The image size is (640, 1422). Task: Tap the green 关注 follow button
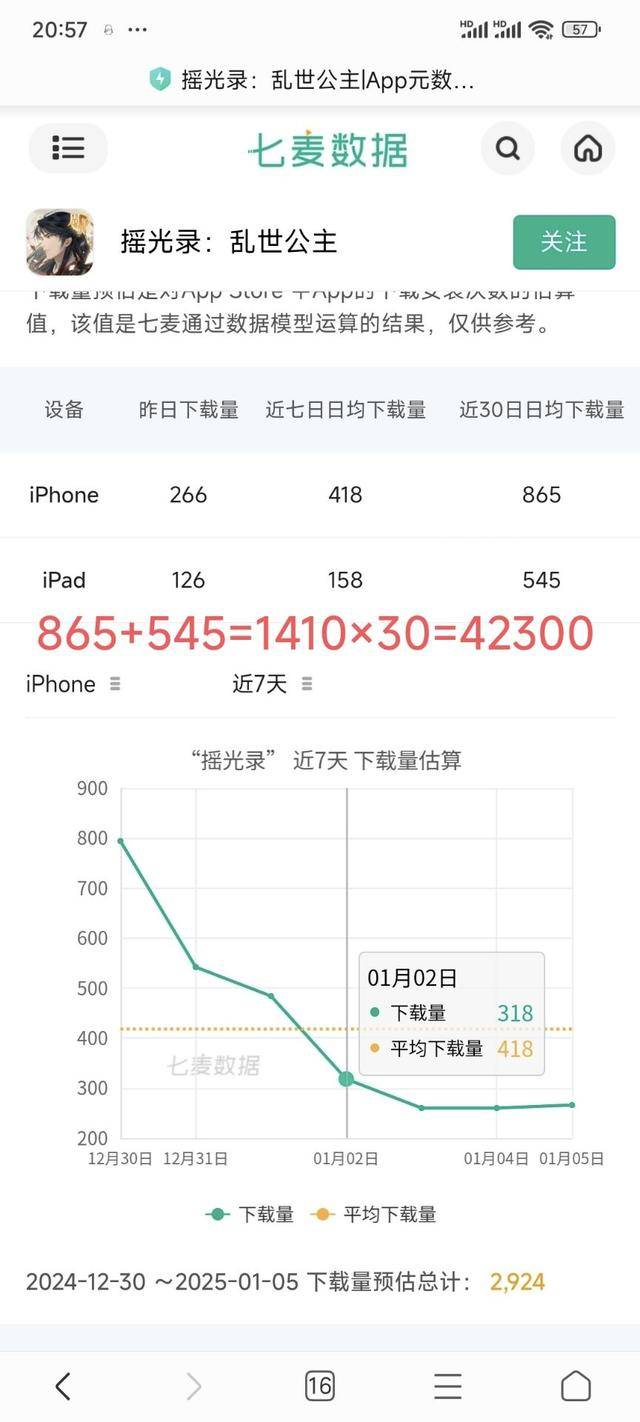pos(564,242)
